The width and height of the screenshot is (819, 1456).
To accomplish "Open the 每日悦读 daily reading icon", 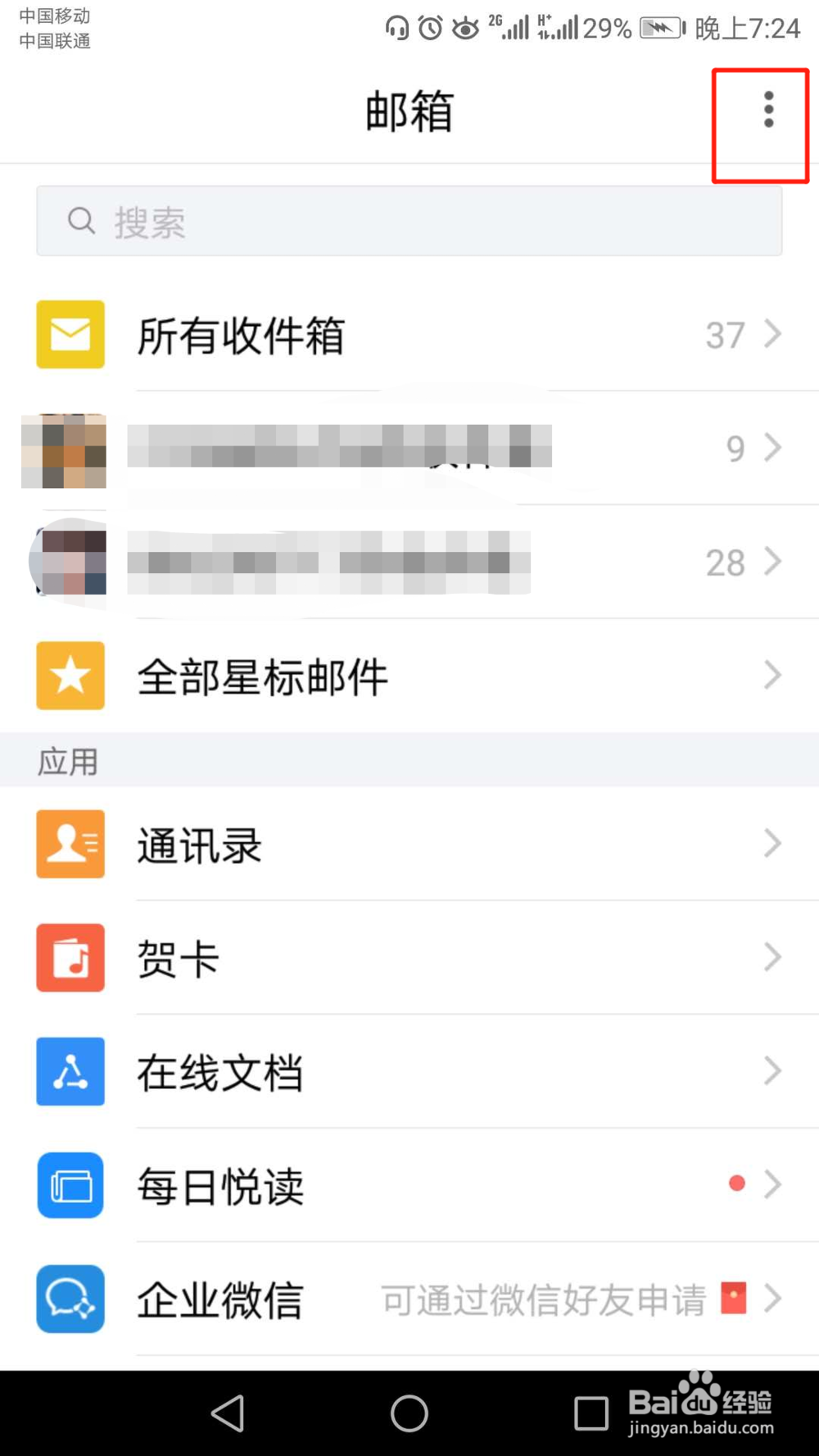I will [70, 1186].
